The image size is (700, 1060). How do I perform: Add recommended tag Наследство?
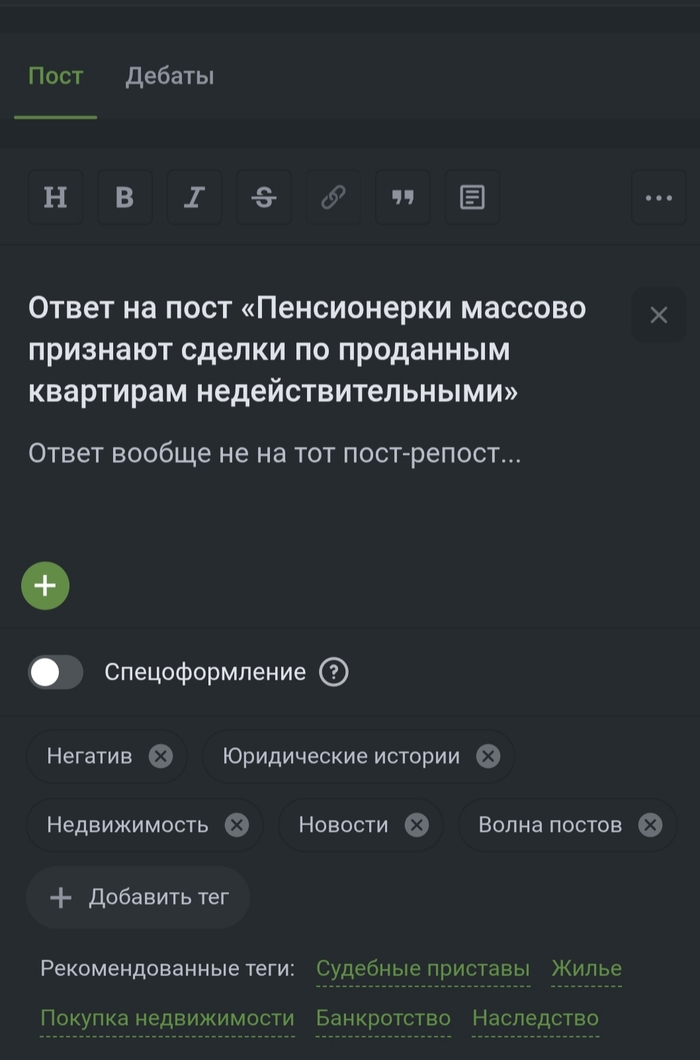[535, 1018]
